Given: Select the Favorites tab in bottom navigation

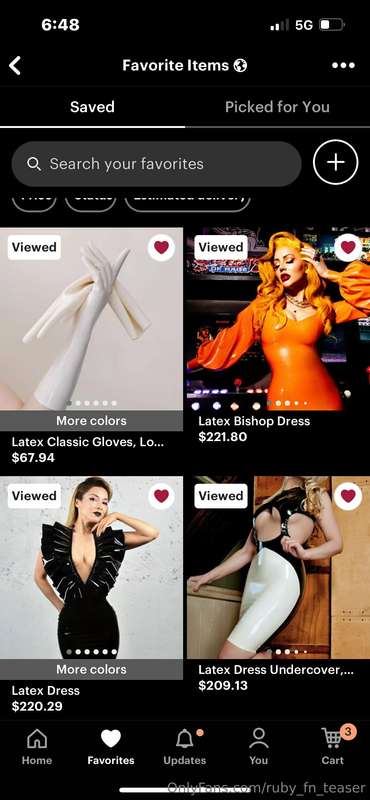Looking at the screenshot, I should coord(111,746).
